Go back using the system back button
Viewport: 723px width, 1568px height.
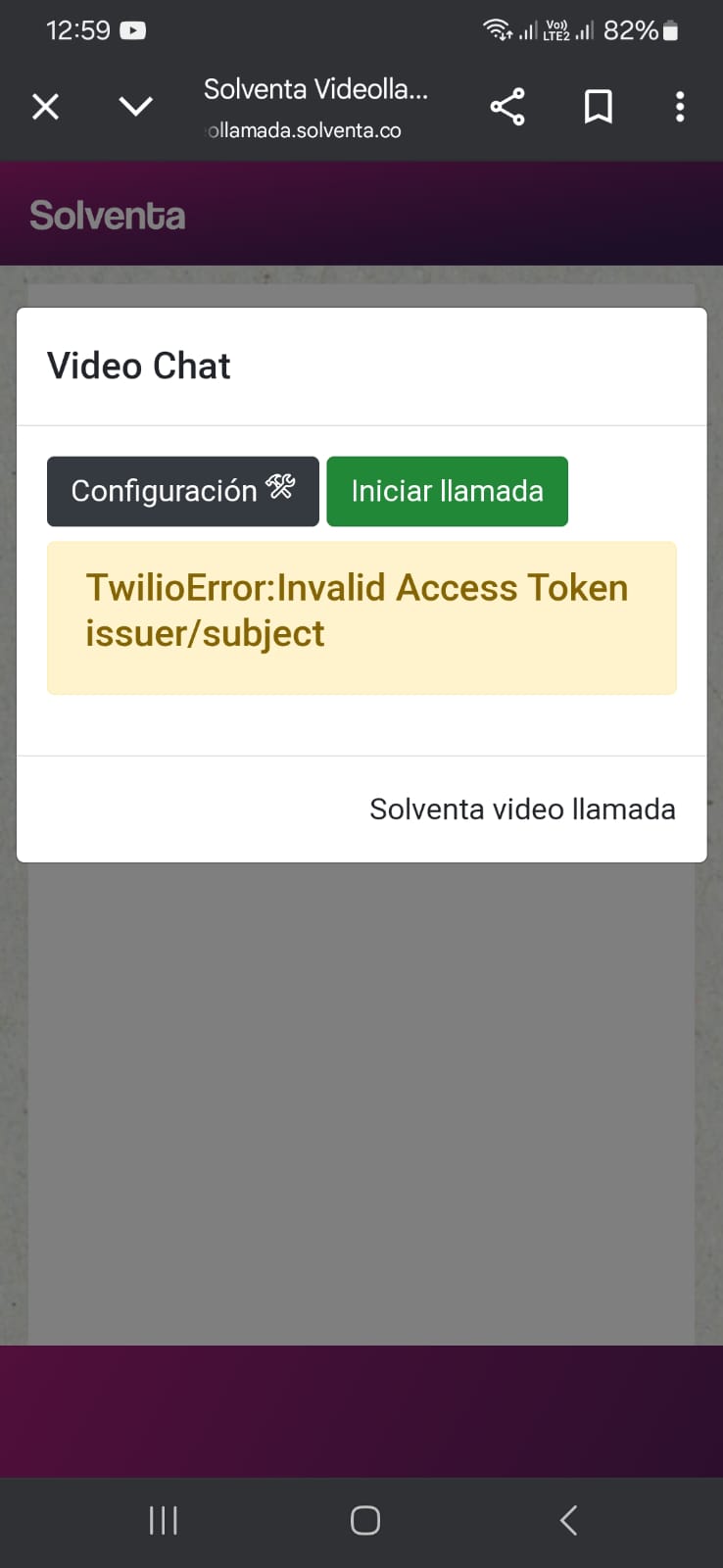coord(568,1520)
